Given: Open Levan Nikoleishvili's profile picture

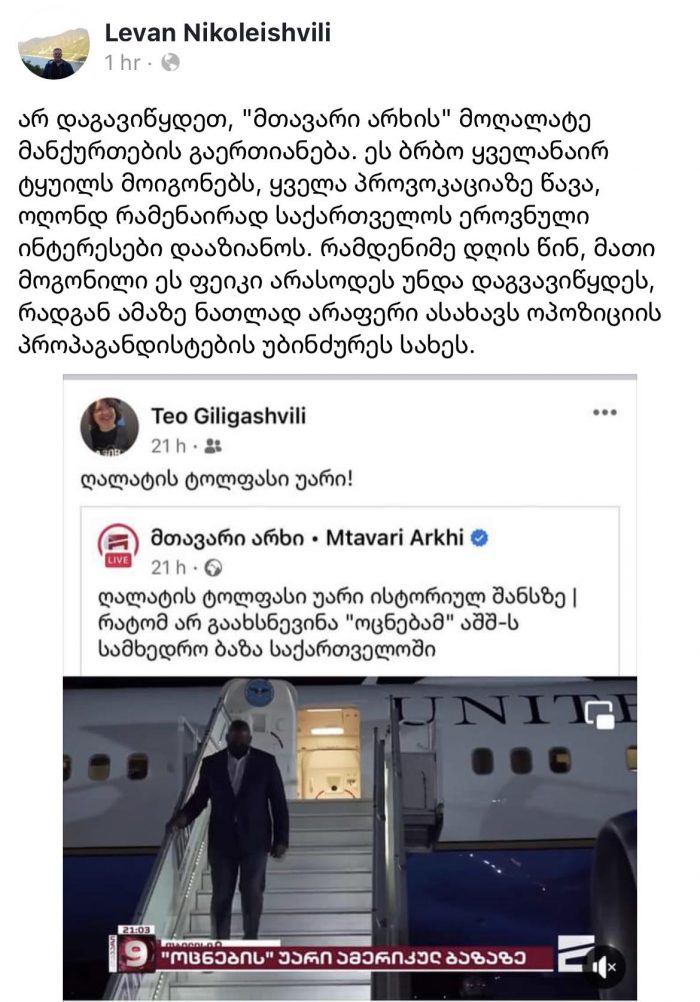Looking at the screenshot, I should point(54,53).
